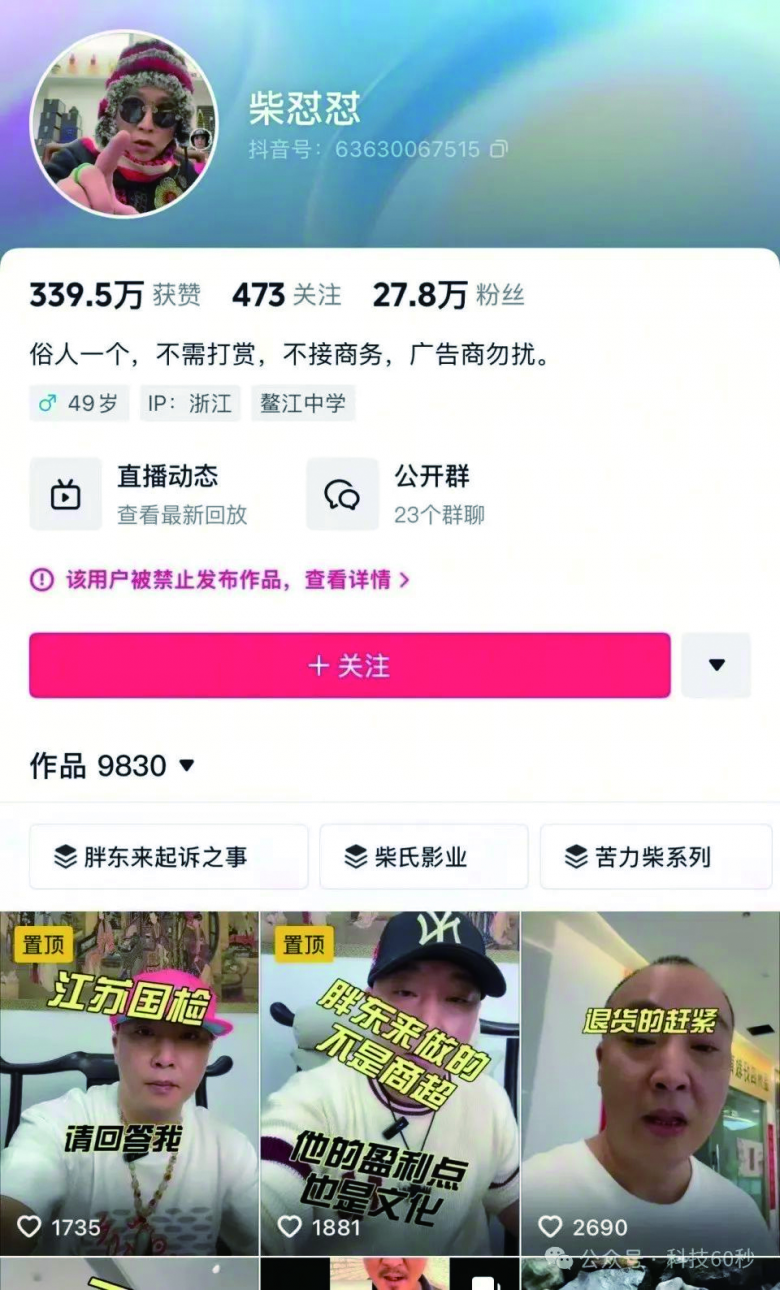Open 直播动态 live replays
780x1290 pixels.
pos(140,494)
